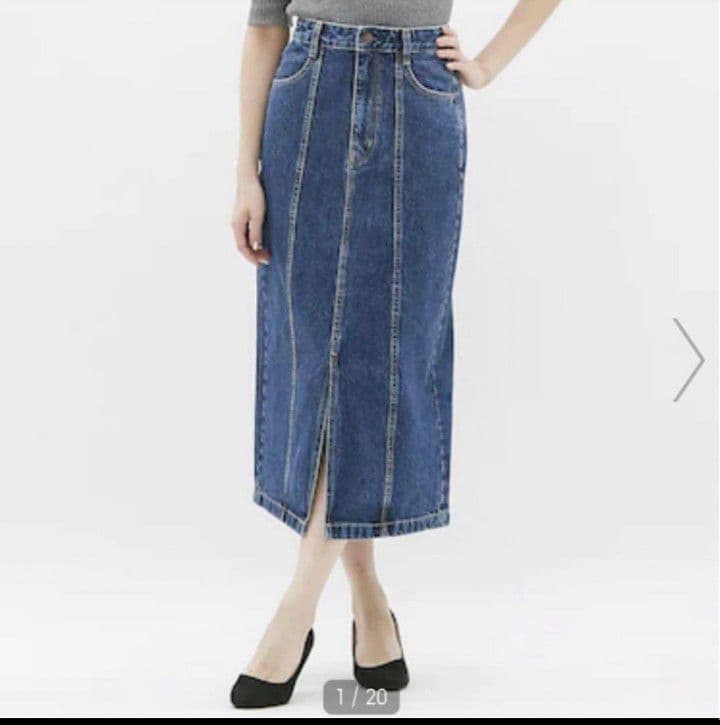Go to the next product photo arrow
Image resolution: width=720 pixels, height=725 pixels.
click(689, 360)
